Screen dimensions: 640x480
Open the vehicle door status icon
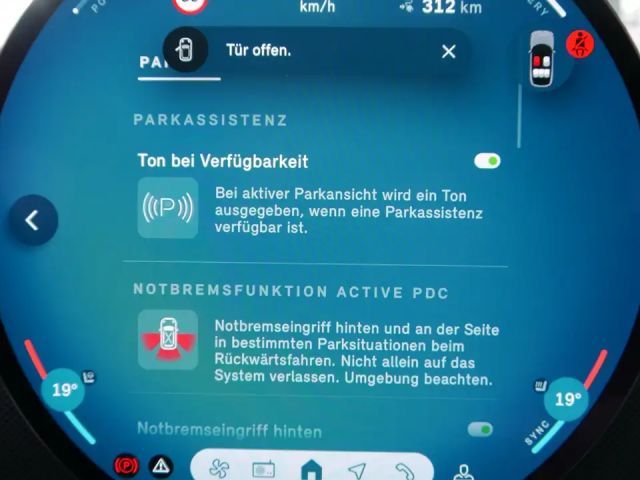click(541, 58)
